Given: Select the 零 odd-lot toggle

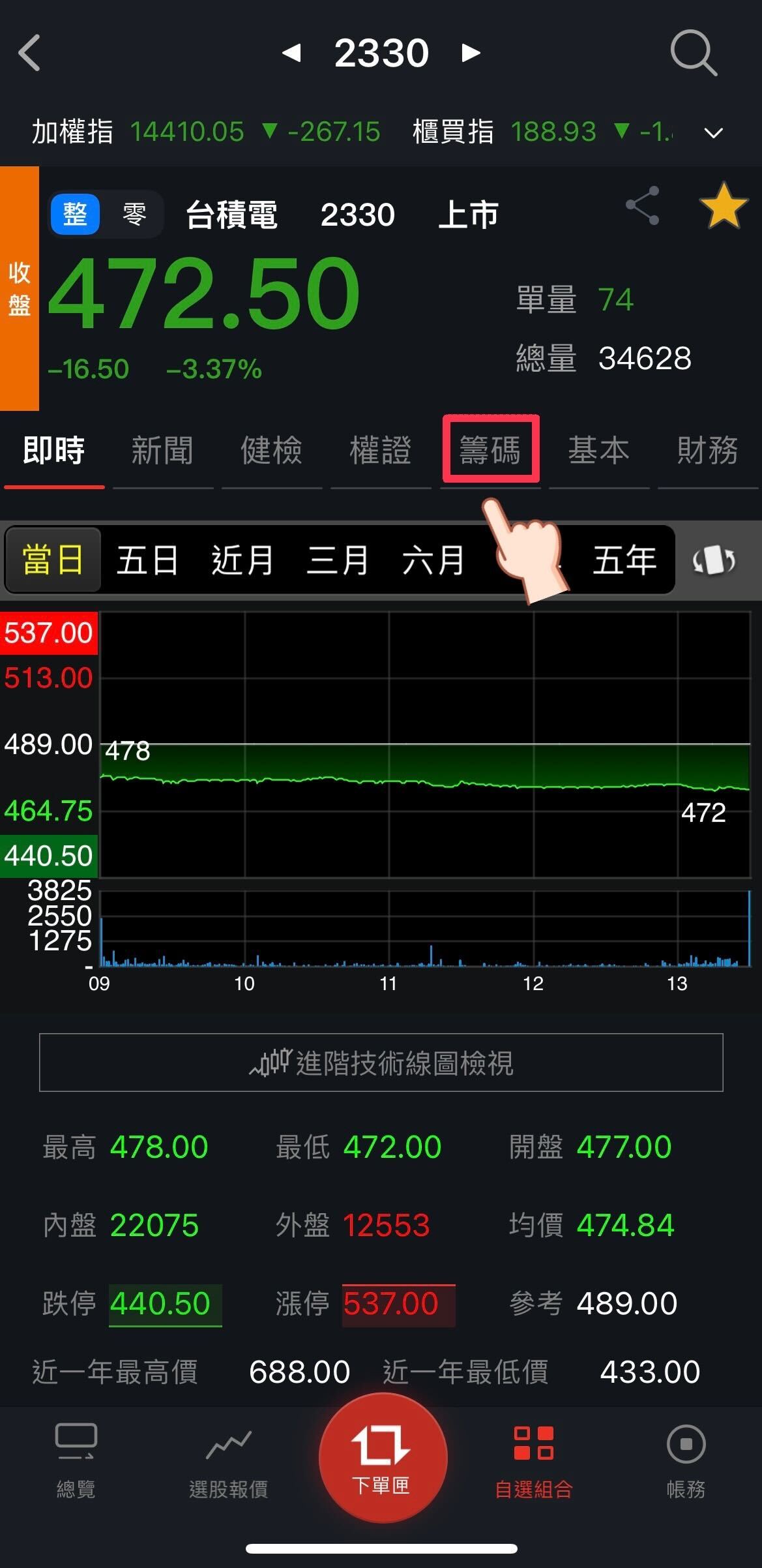Looking at the screenshot, I should coord(134,214).
